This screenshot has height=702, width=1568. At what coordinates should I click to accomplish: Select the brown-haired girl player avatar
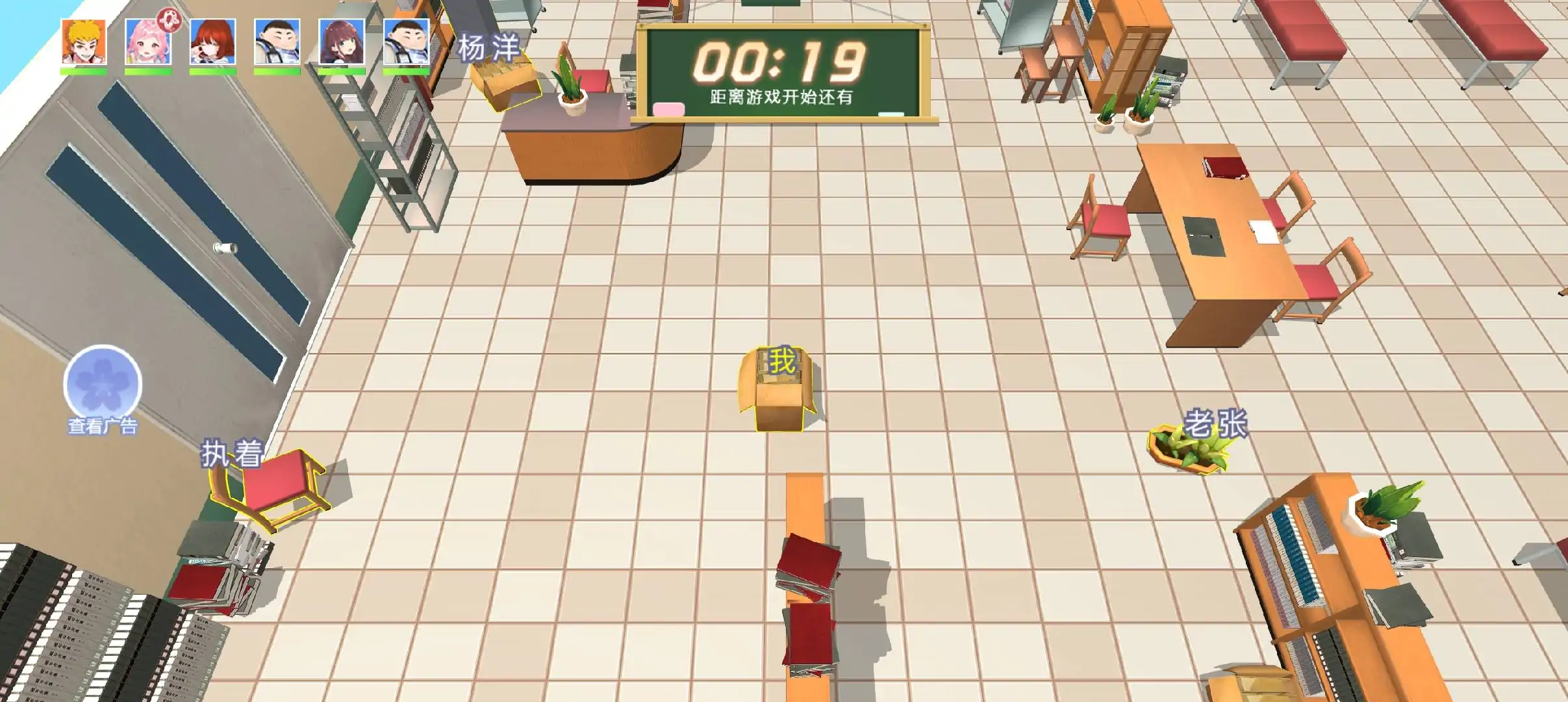point(342,42)
